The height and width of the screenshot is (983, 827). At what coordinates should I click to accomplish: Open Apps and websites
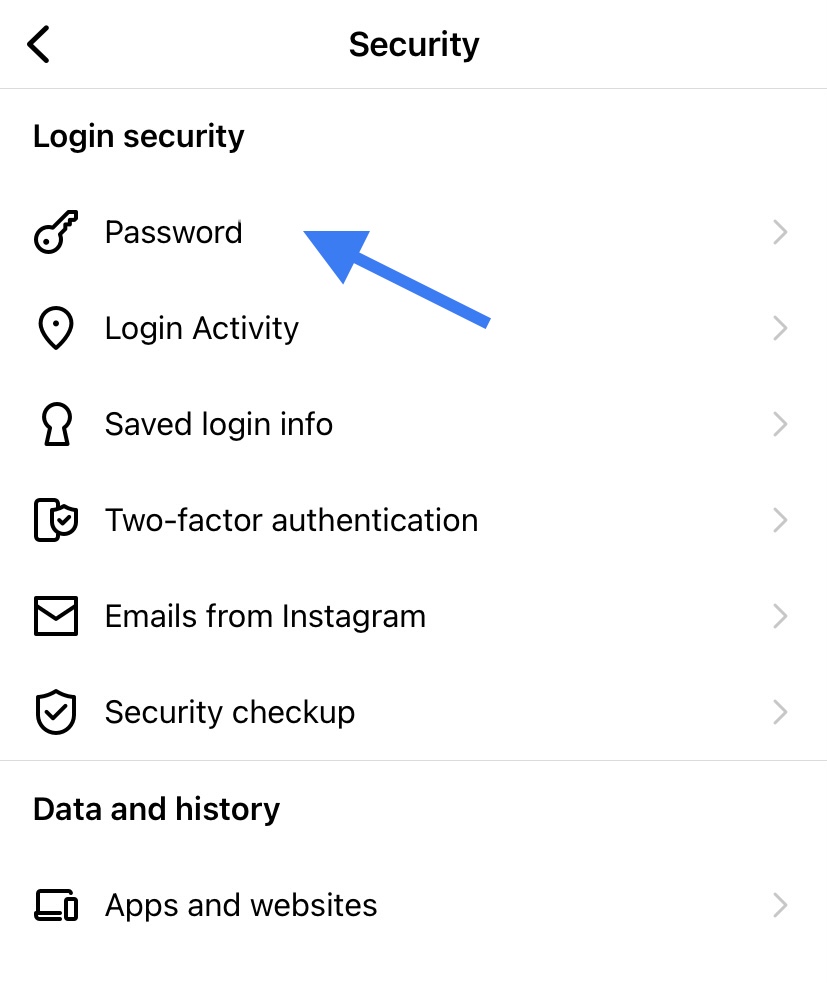coord(241,906)
